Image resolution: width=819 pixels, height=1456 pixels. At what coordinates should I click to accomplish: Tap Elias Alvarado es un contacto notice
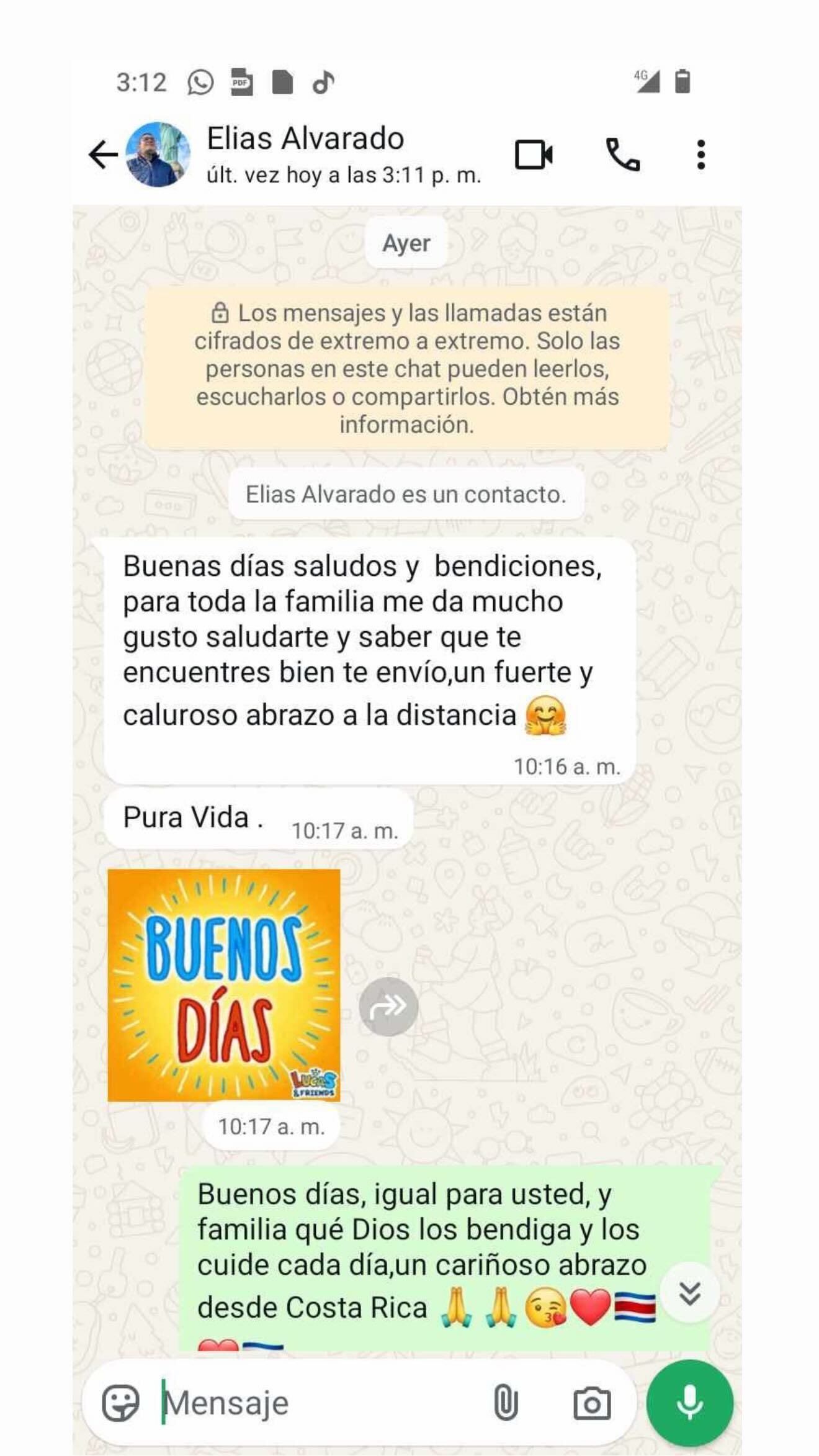pos(408,495)
